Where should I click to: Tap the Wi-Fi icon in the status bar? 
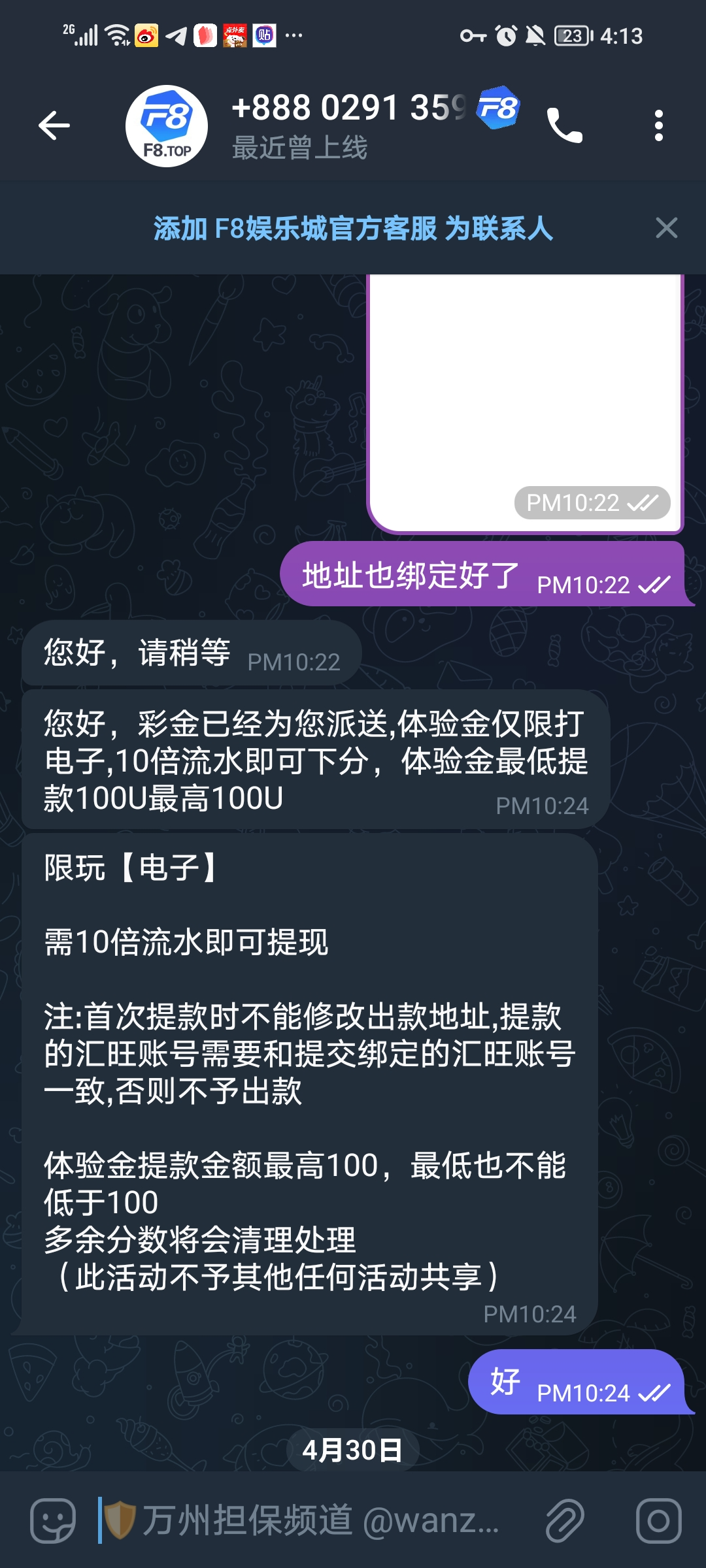pyautogui.click(x=116, y=36)
